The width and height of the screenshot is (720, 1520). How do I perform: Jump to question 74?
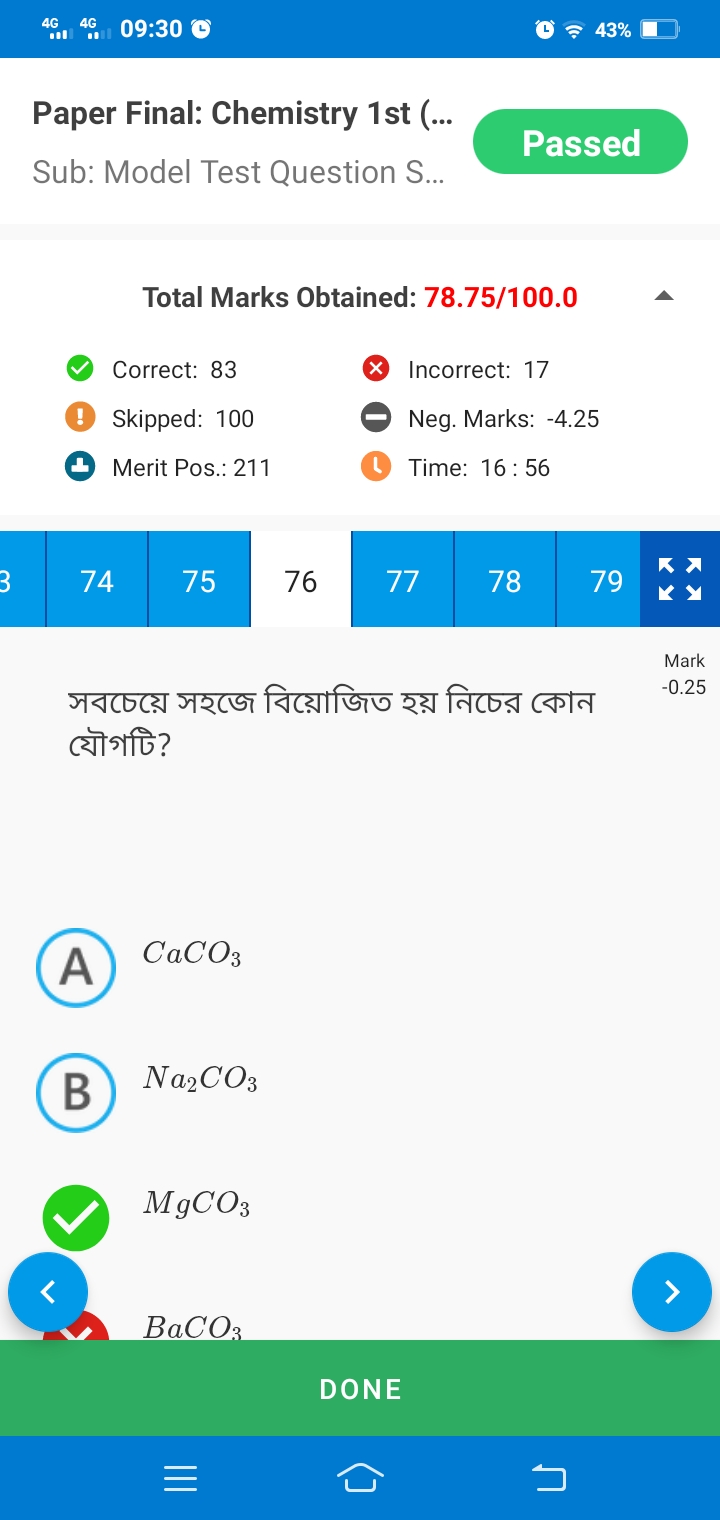(x=97, y=581)
